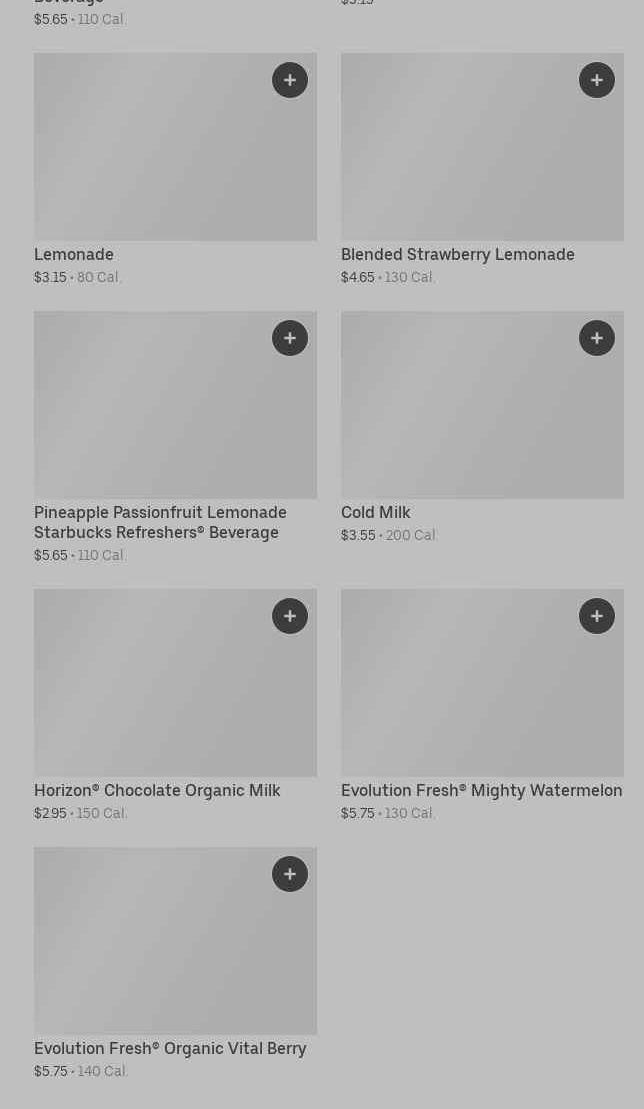View Blended Strawberry Lemonade details

(x=470, y=160)
